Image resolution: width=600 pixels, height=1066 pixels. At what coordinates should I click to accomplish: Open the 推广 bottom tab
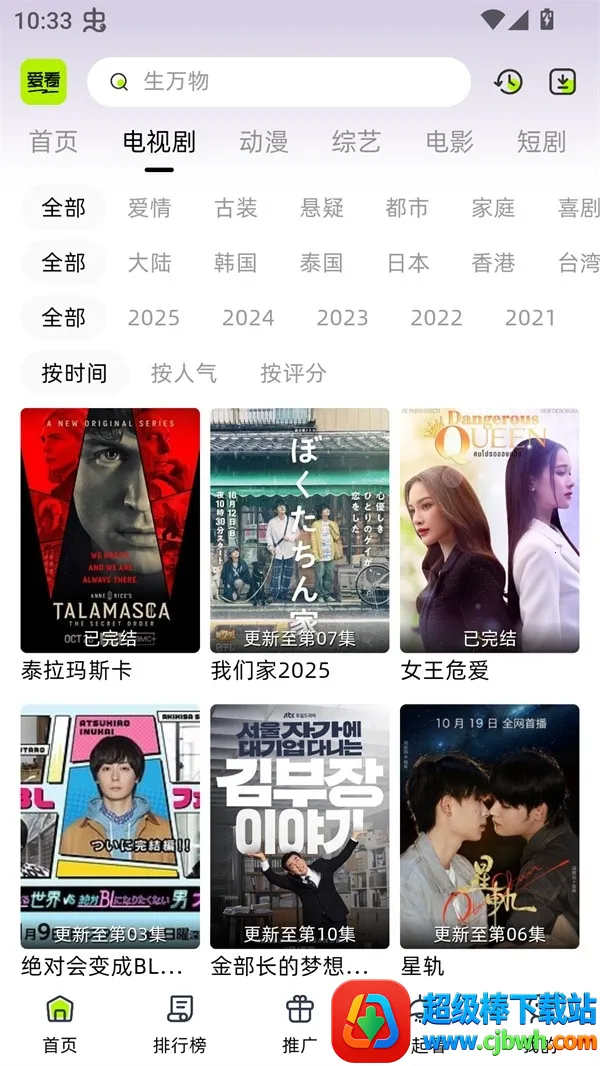click(300, 1024)
